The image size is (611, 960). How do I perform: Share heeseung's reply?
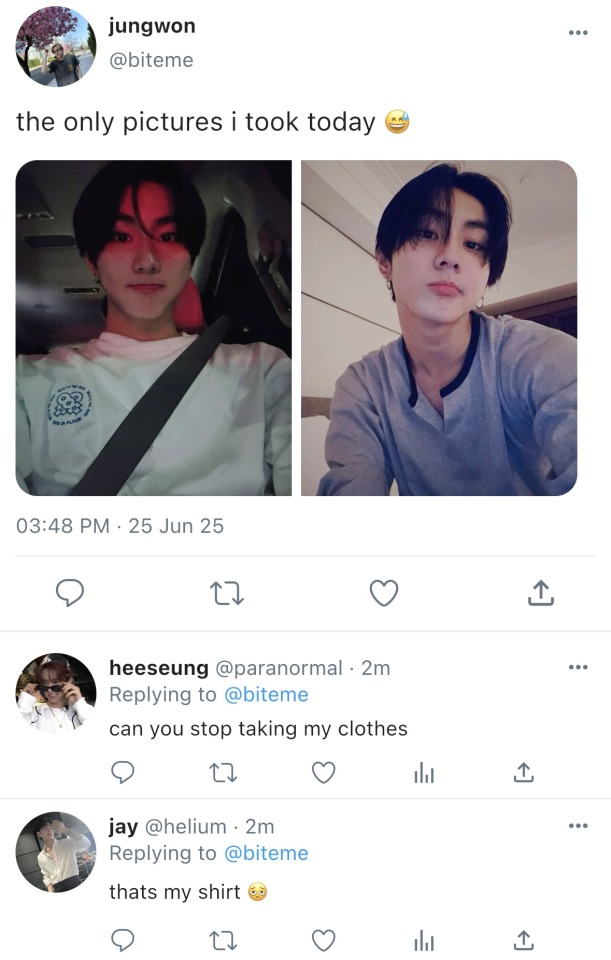click(x=523, y=772)
